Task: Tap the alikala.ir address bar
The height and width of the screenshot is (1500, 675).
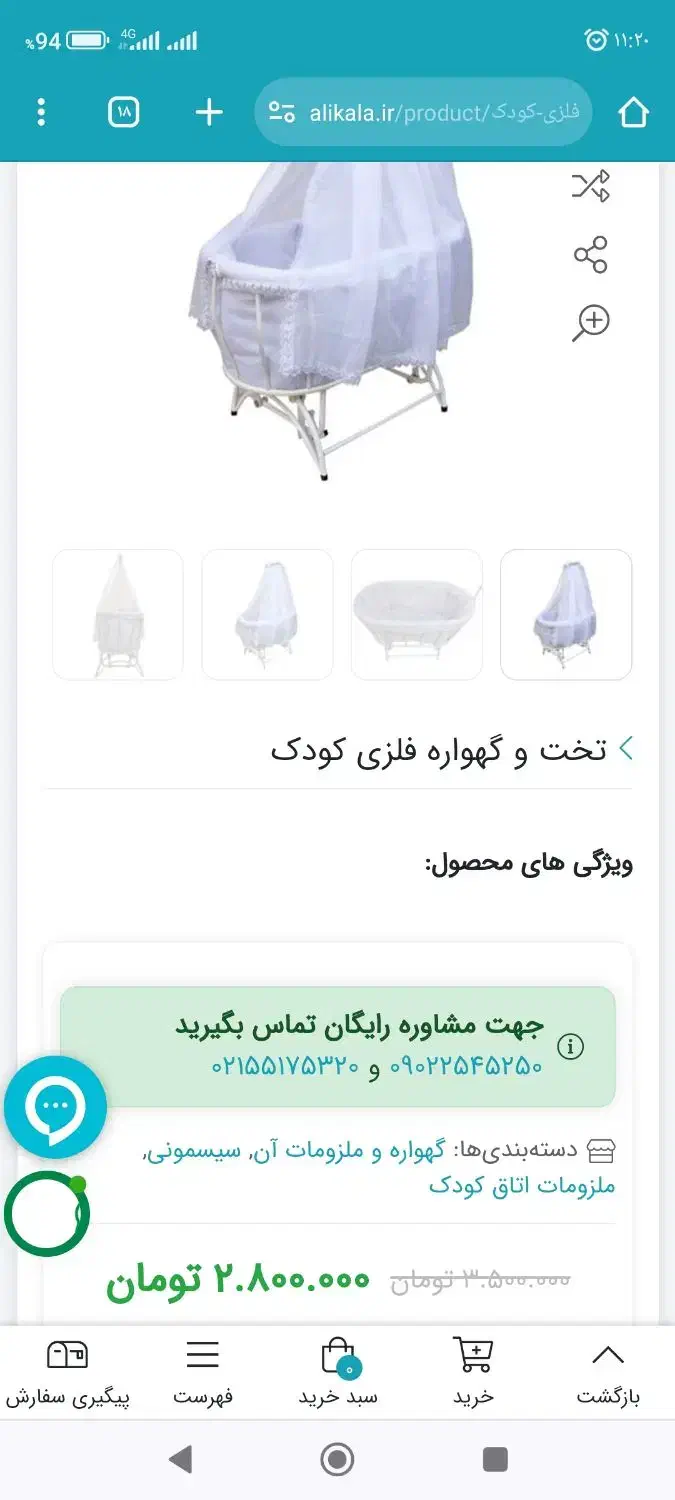Action: (x=425, y=112)
